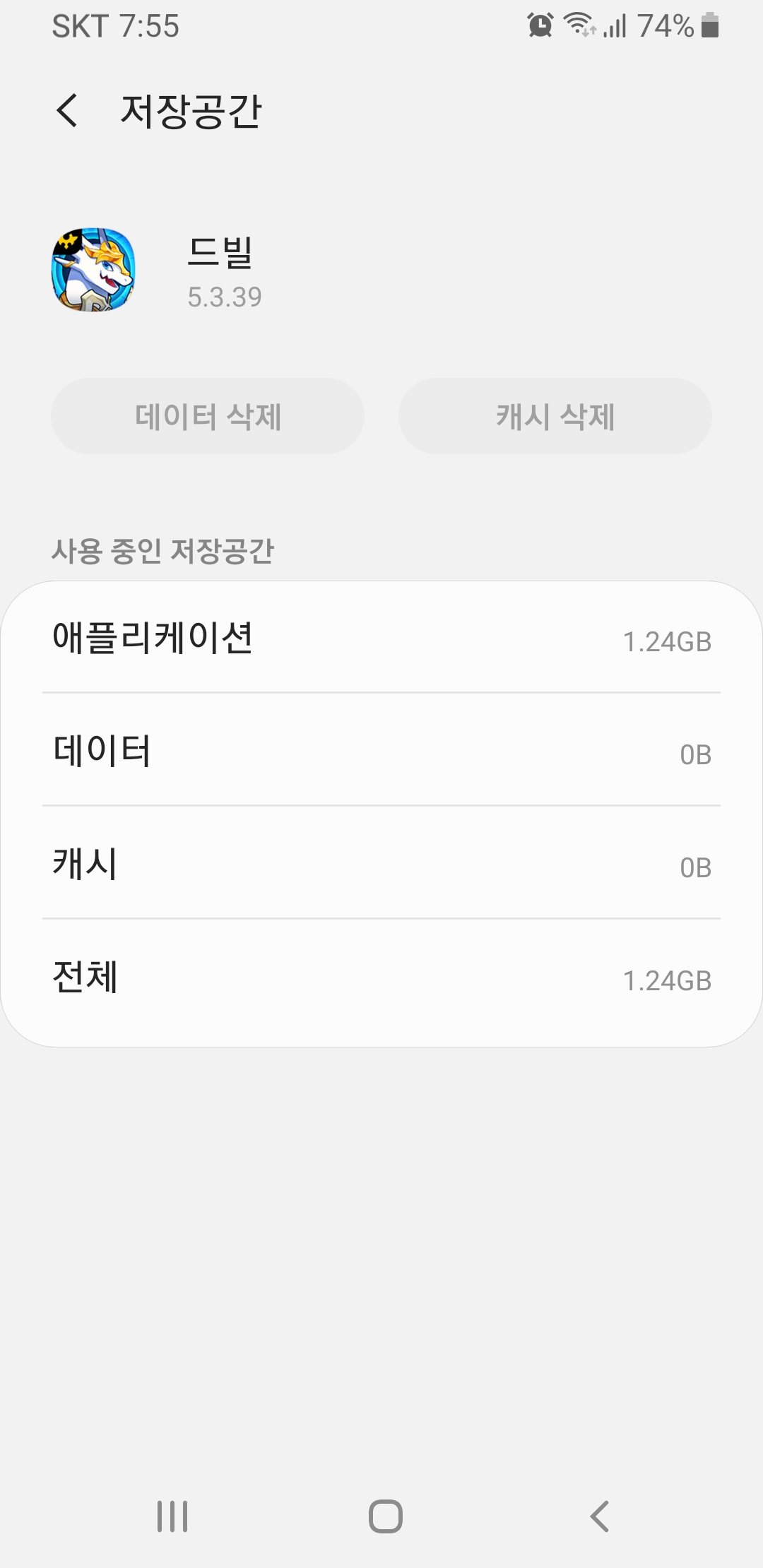Open recent apps from navigation bar

[x=172, y=1516]
